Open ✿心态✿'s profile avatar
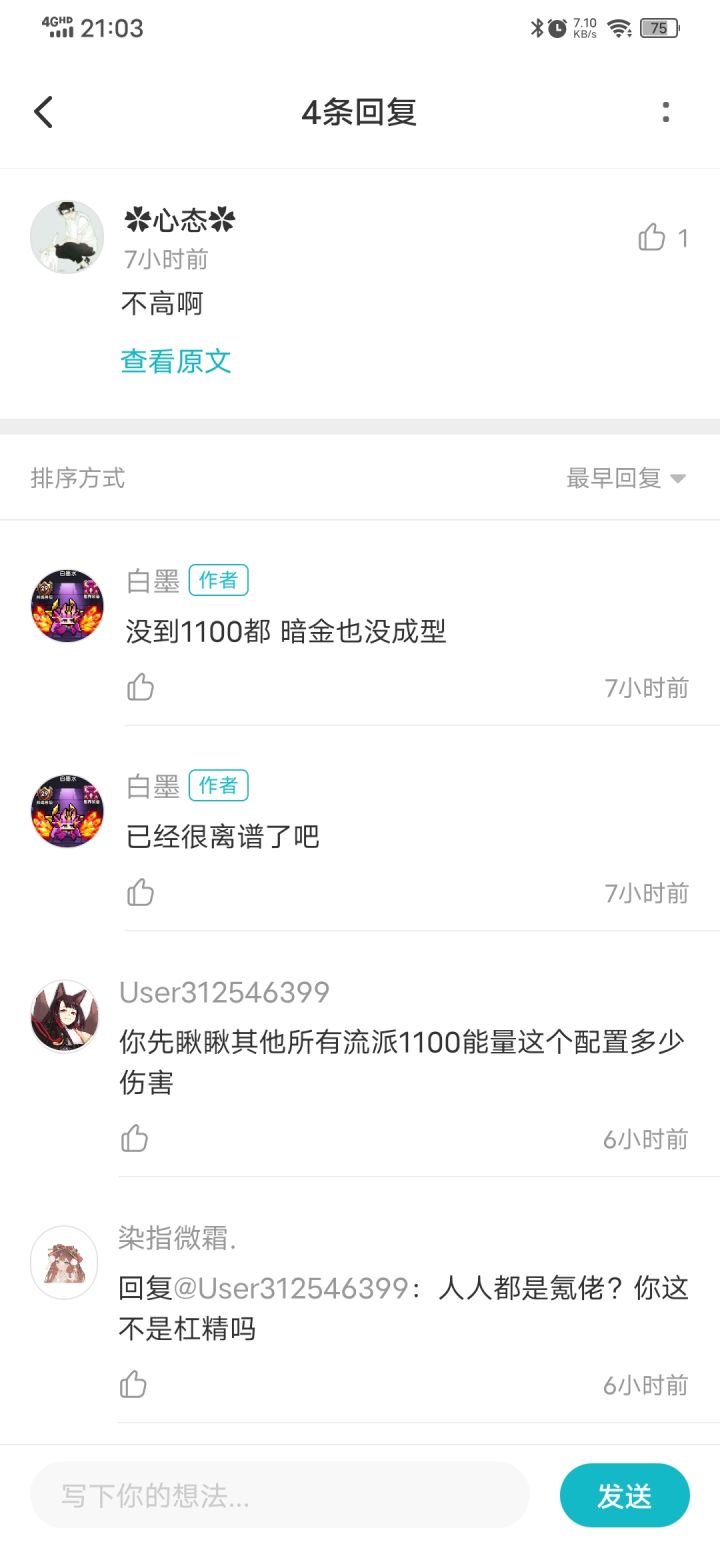 pyautogui.click(x=67, y=237)
